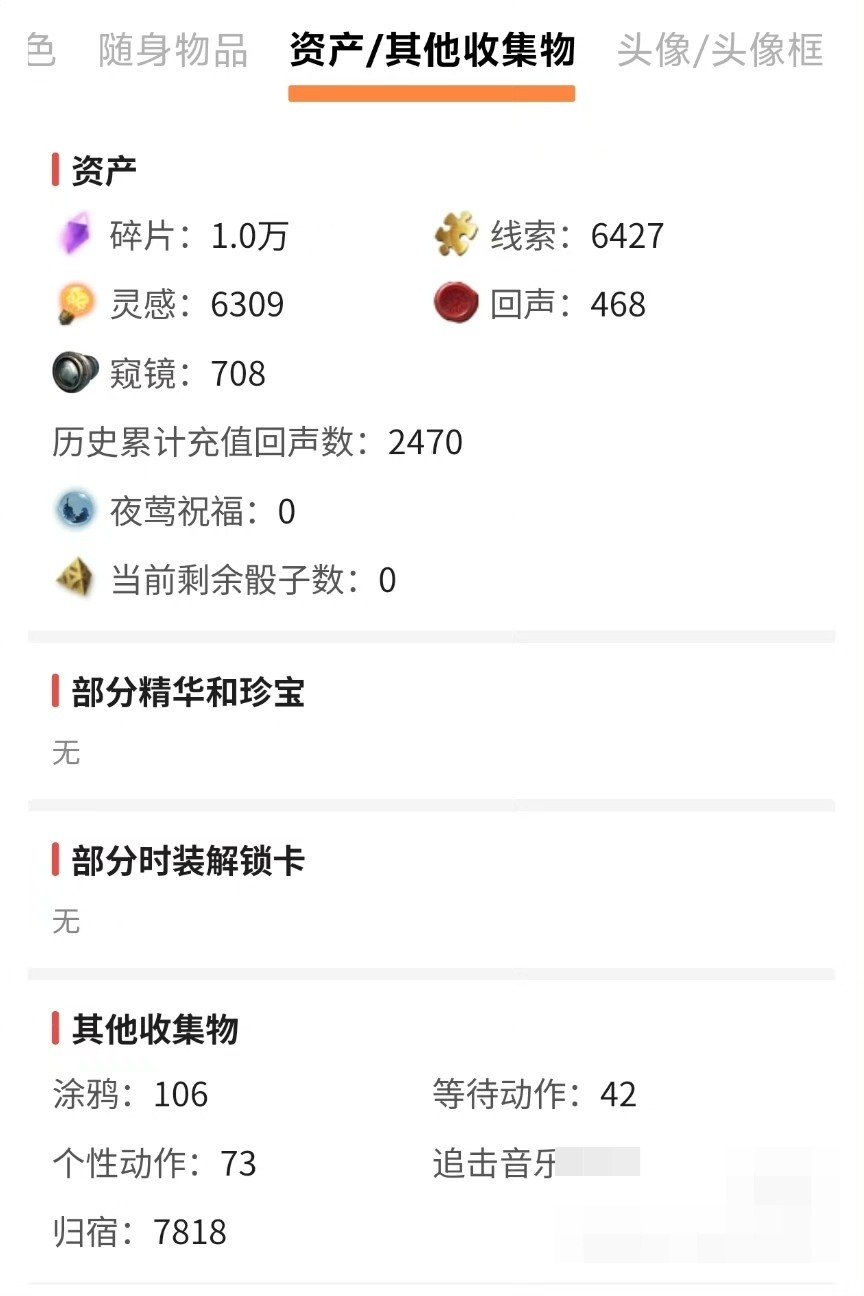Image resolution: width=864 pixels, height=1296 pixels.
Task: Click the 其他收集物 section header
Action: coord(152,1028)
